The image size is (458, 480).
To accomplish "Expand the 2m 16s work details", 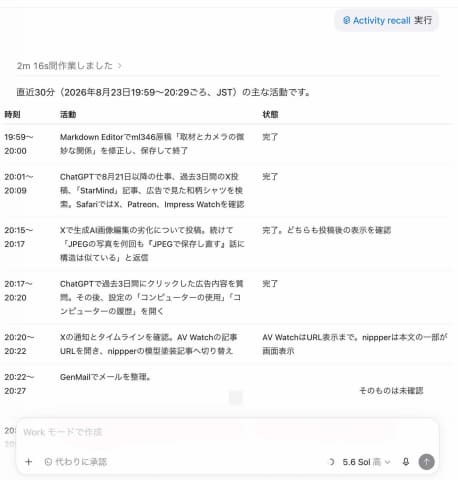I will [x=69, y=66].
